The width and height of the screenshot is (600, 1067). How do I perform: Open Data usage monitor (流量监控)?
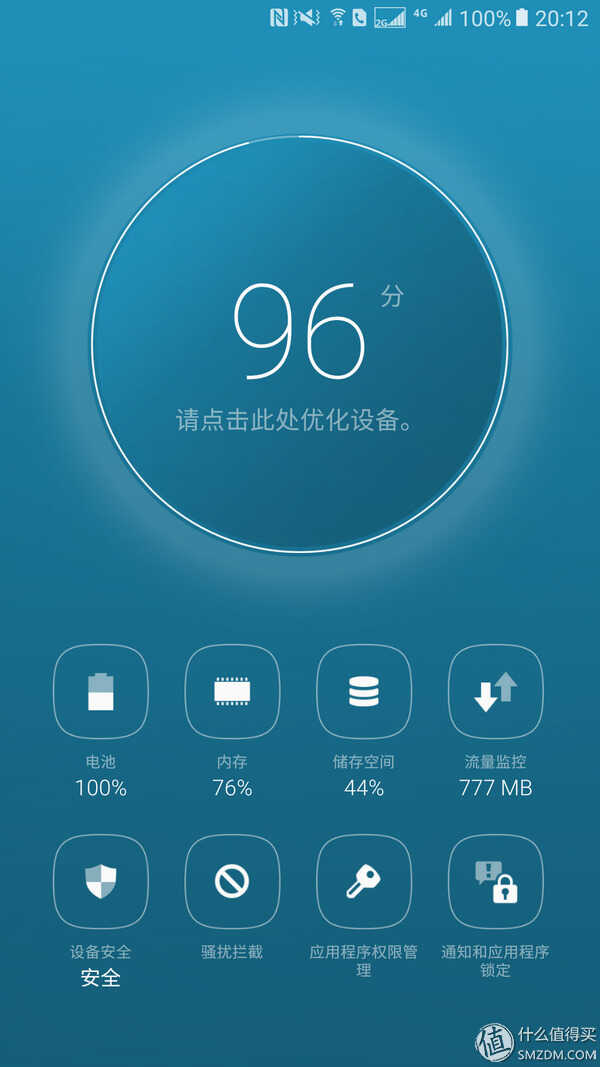[x=496, y=691]
